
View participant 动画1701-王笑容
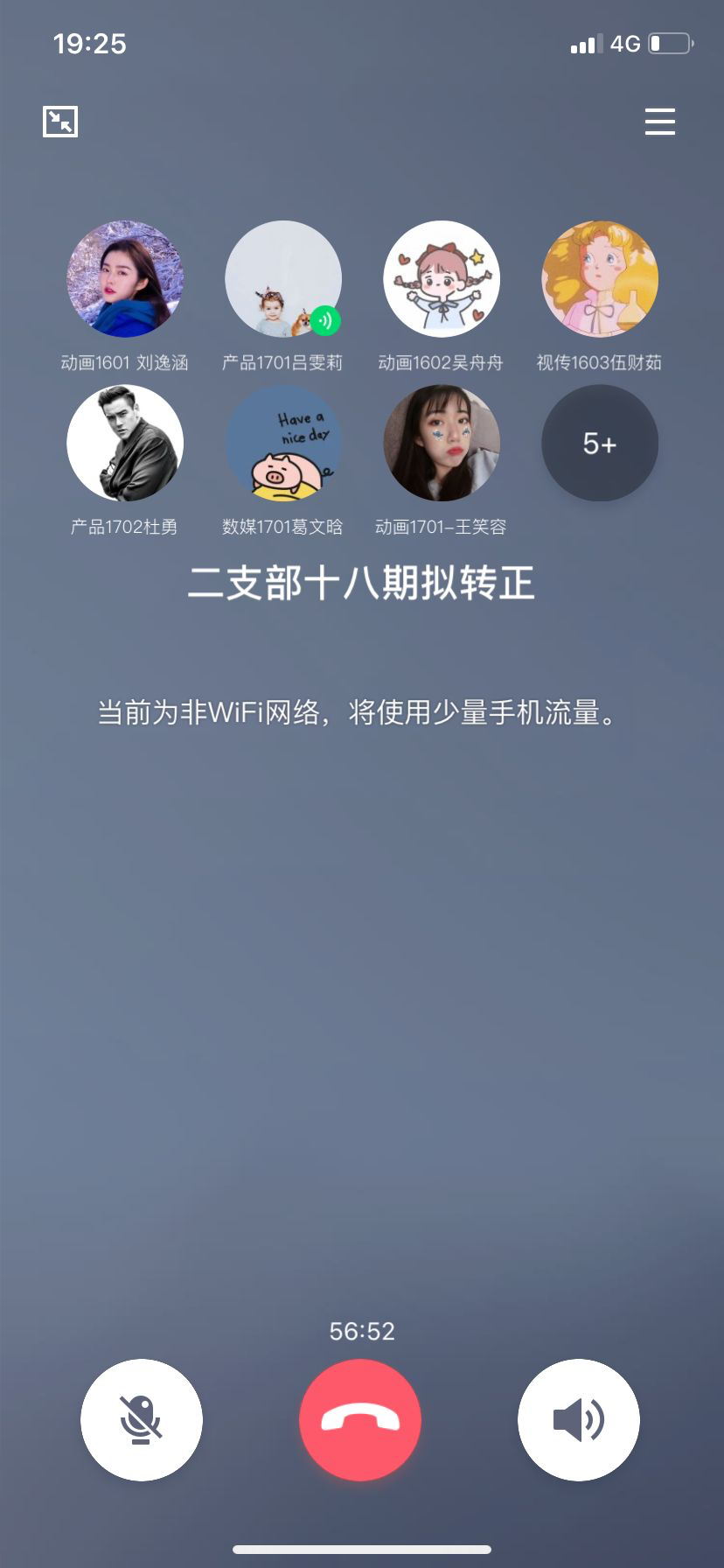442,444
